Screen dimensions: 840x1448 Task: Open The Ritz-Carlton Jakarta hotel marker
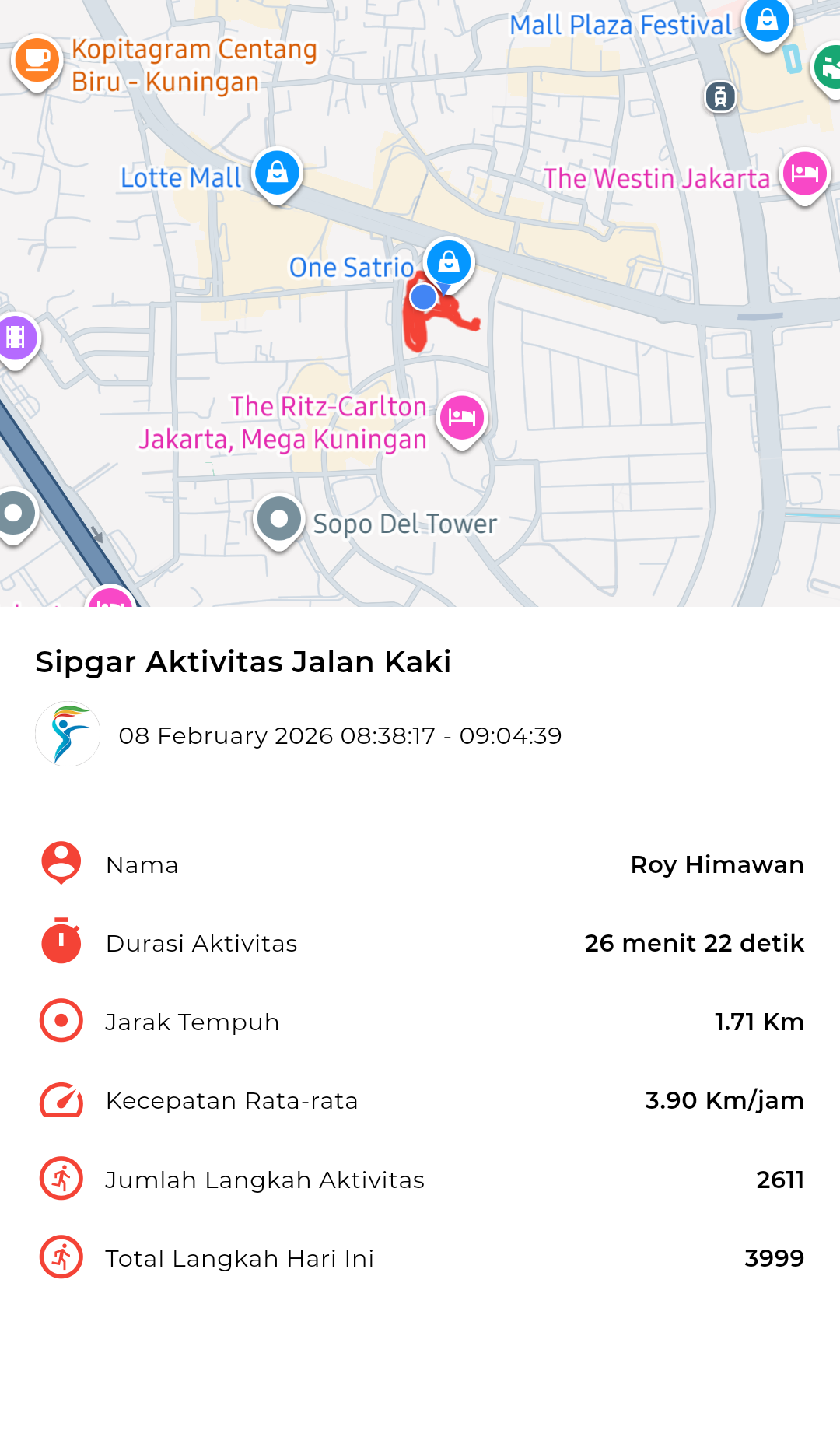462,417
